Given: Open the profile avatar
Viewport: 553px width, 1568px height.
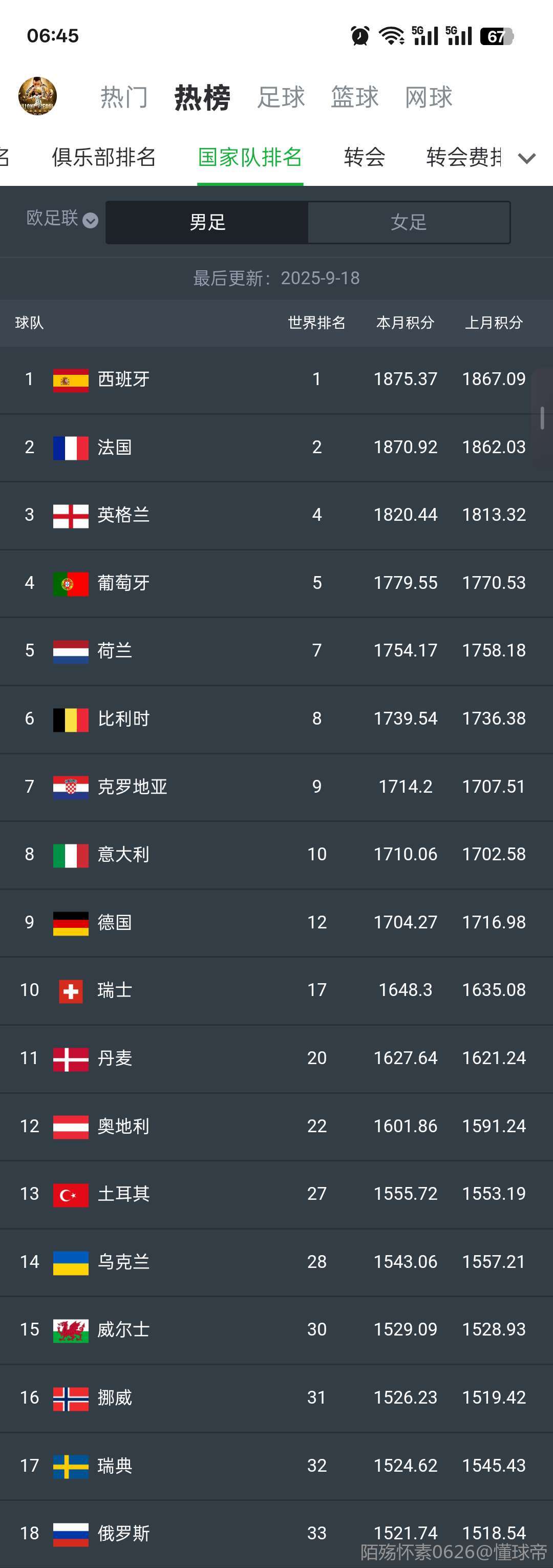Looking at the screenshot, I should point(38,96).
